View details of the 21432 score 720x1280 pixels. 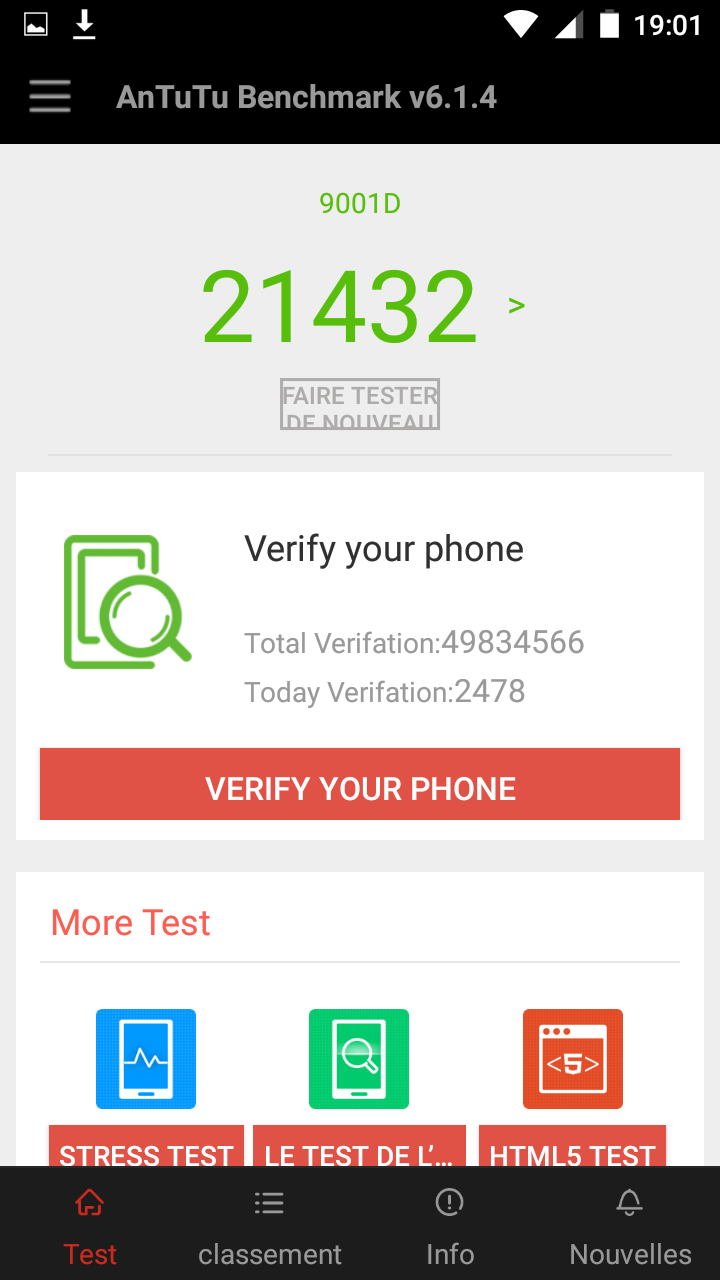coord(516,306)
